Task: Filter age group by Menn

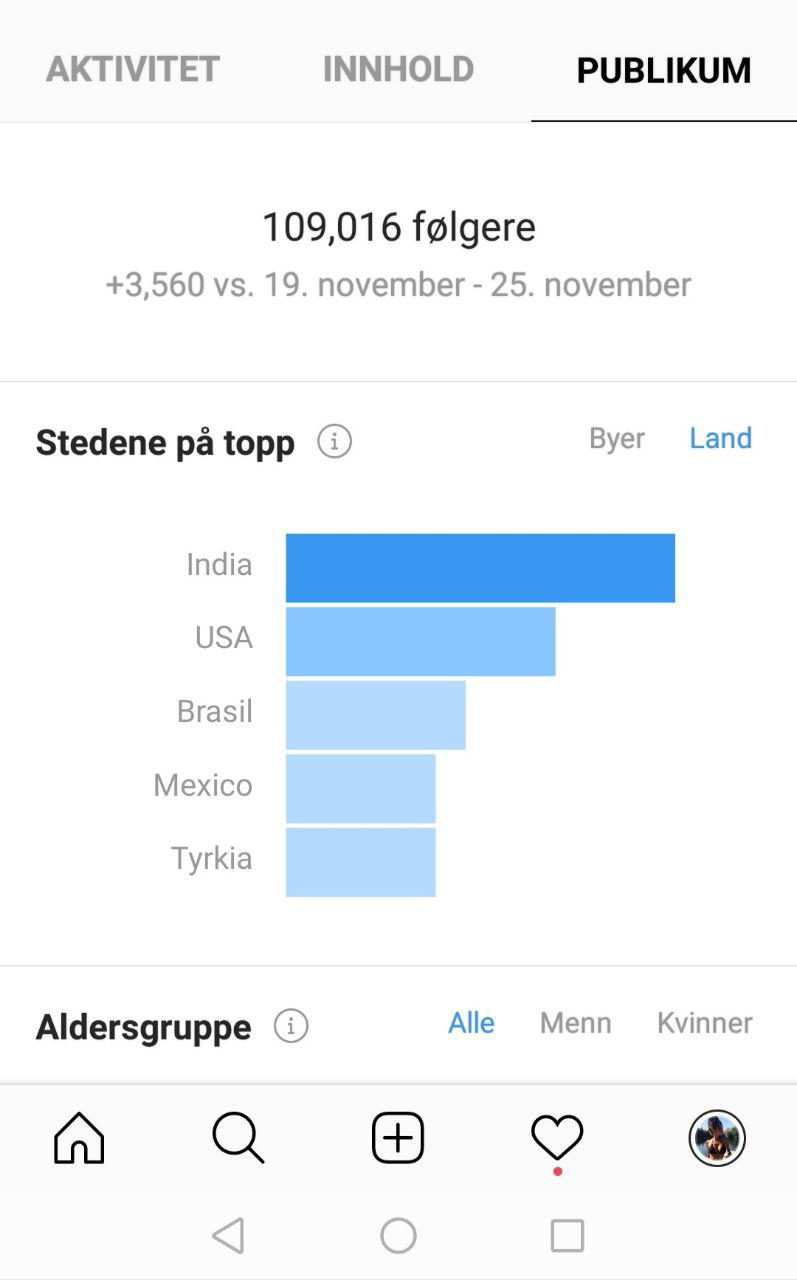Action: point(576,1023)
